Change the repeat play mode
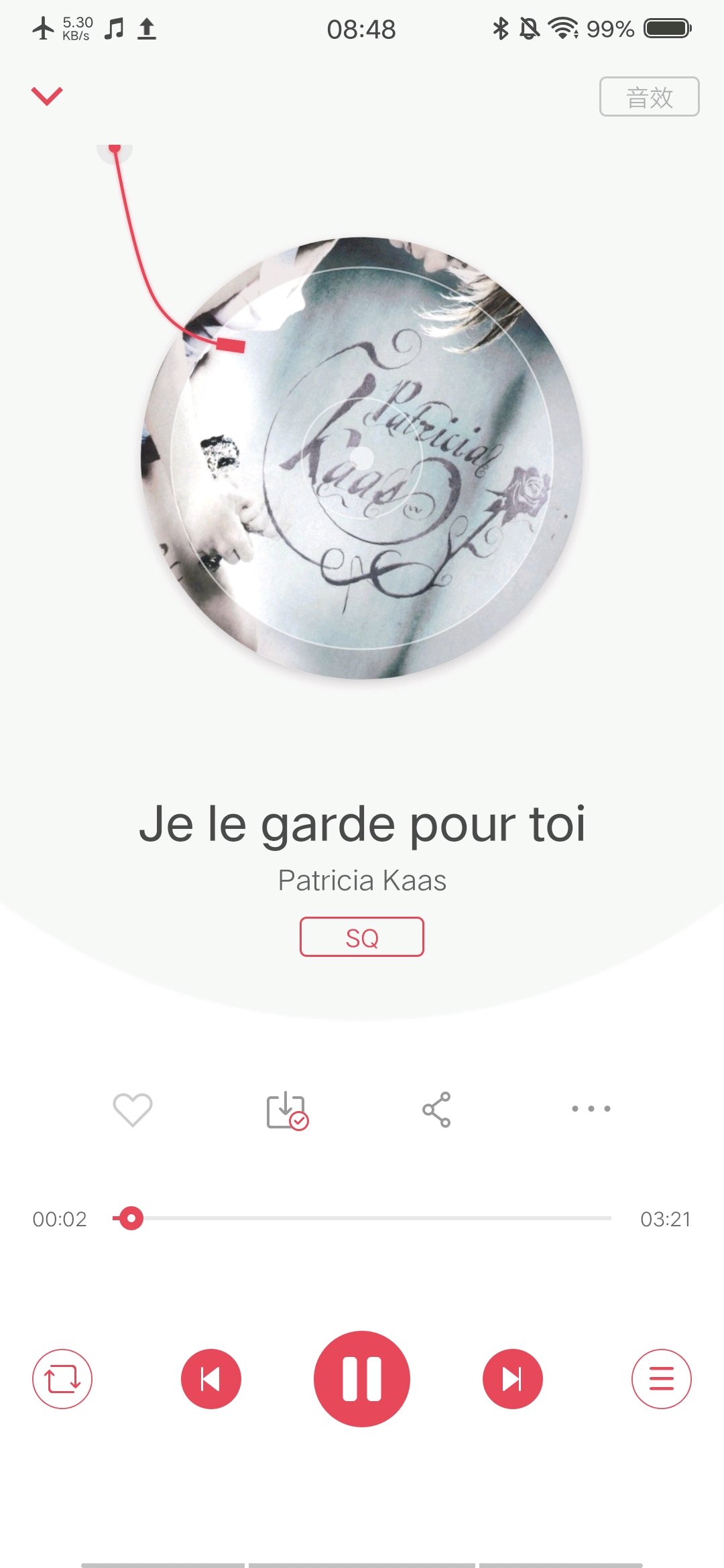Image resolution: width=724 pixels, height=1568 pixels. (x=62, y=1379)
